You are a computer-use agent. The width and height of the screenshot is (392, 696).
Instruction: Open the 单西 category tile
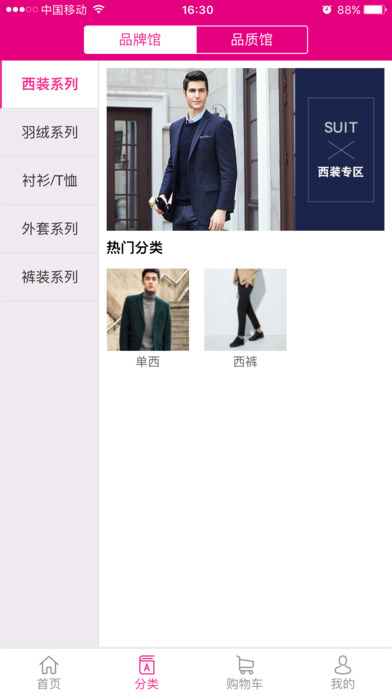[148, 318]
